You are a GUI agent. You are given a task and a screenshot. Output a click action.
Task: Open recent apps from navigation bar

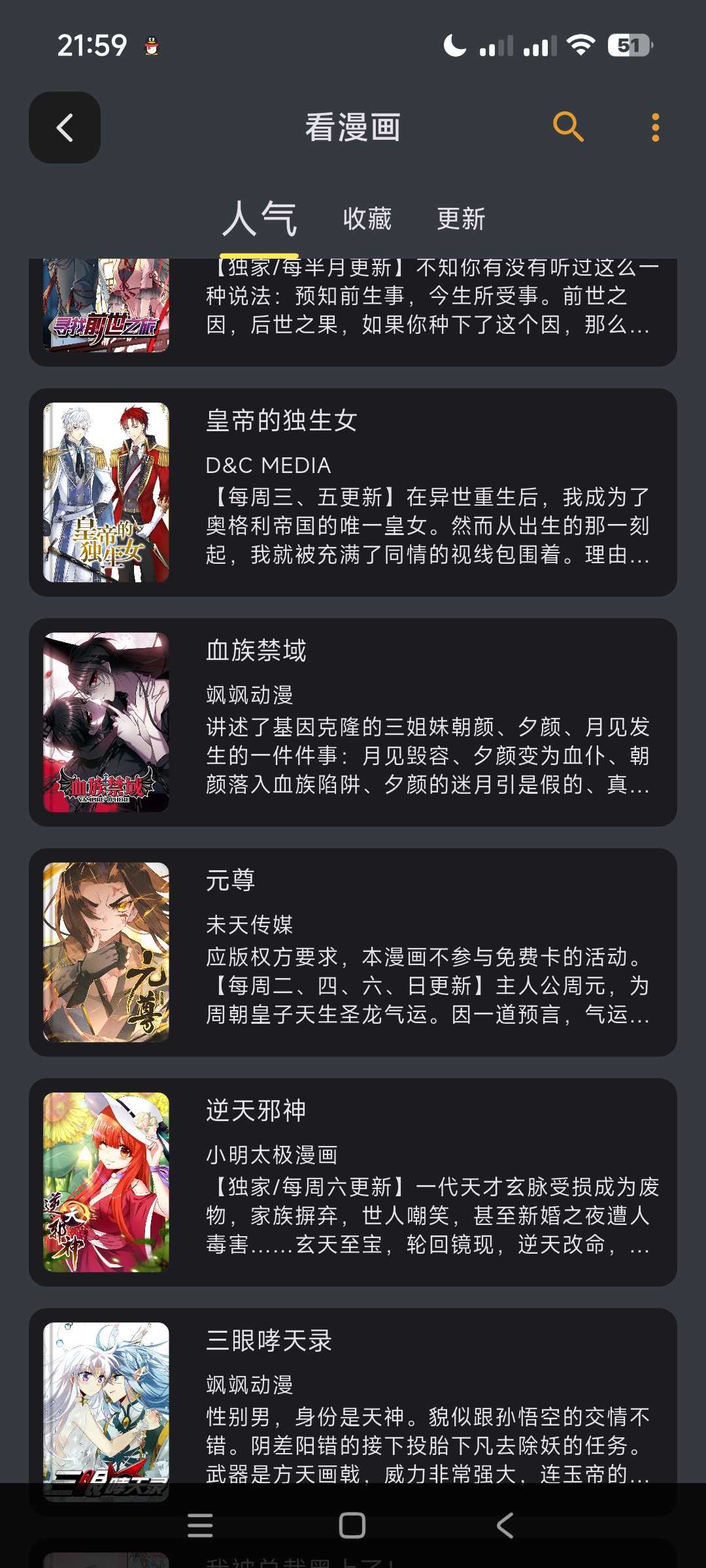tap(200, 1526)
